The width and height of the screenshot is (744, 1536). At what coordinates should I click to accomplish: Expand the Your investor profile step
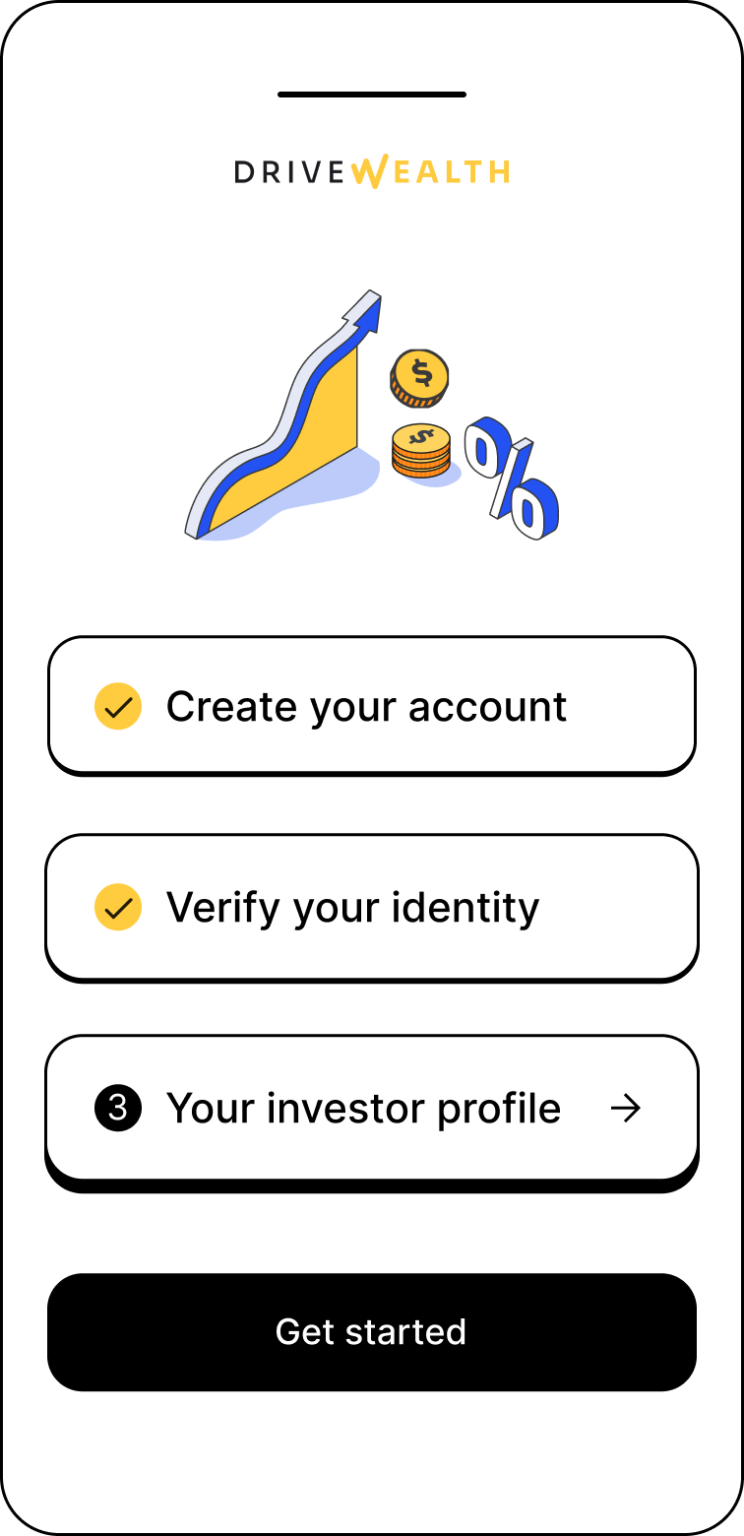(x=371, y=1108)
